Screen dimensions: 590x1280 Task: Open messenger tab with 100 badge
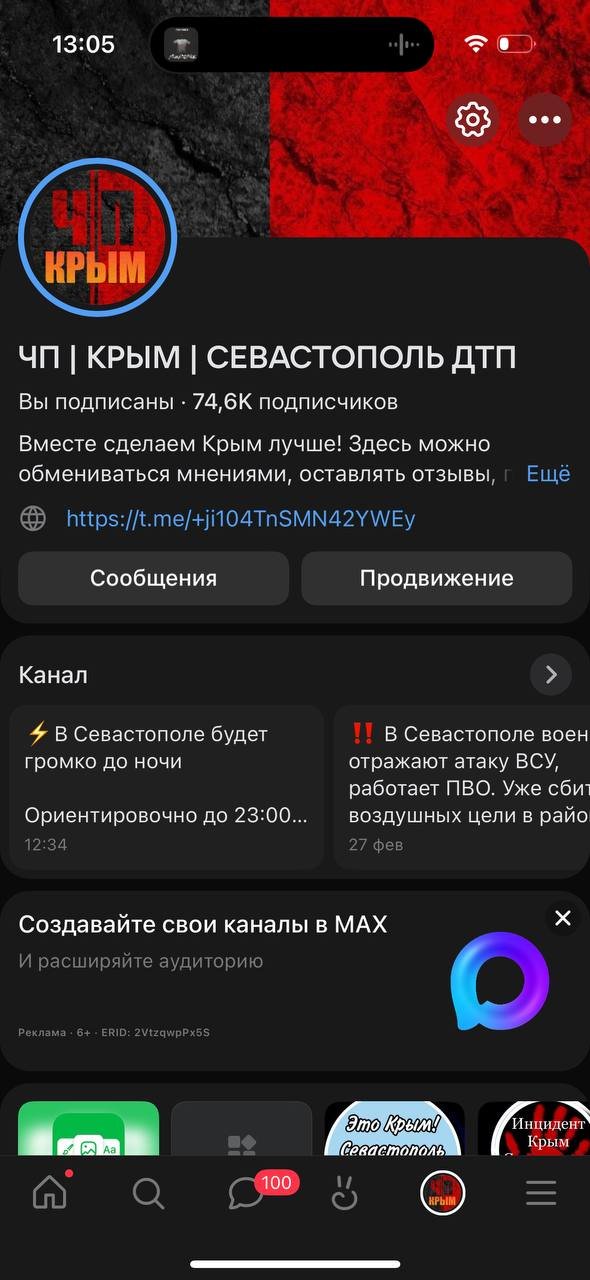[246, 1192]
